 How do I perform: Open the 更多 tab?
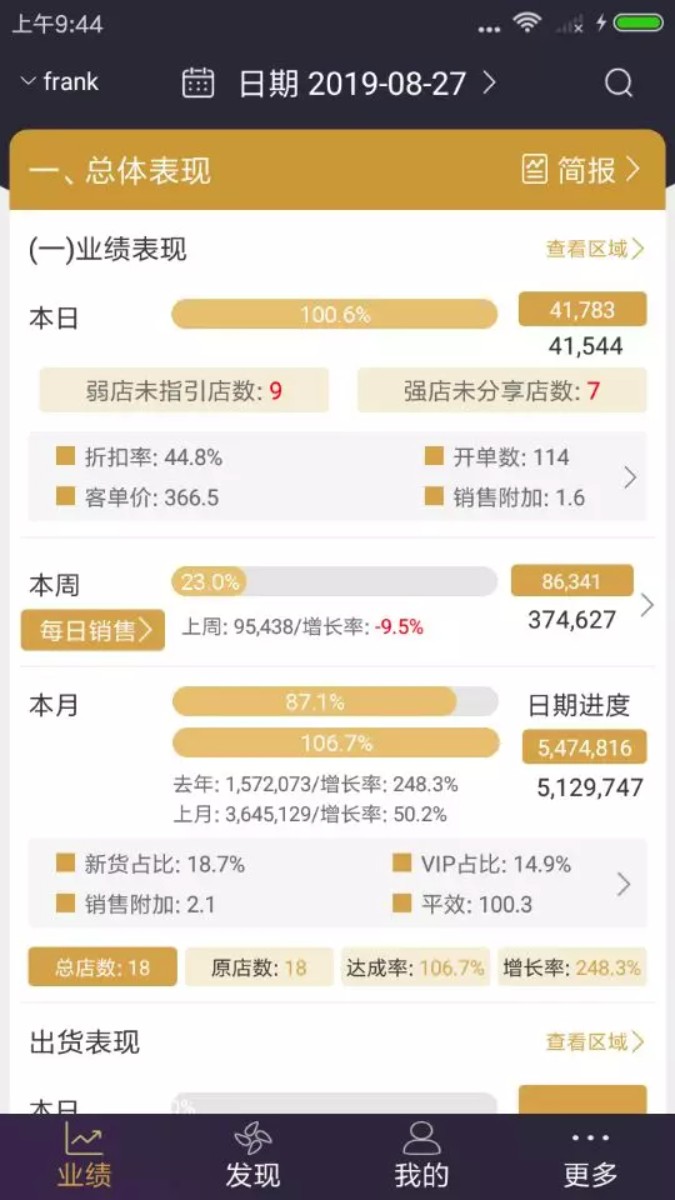[590, 1156]
